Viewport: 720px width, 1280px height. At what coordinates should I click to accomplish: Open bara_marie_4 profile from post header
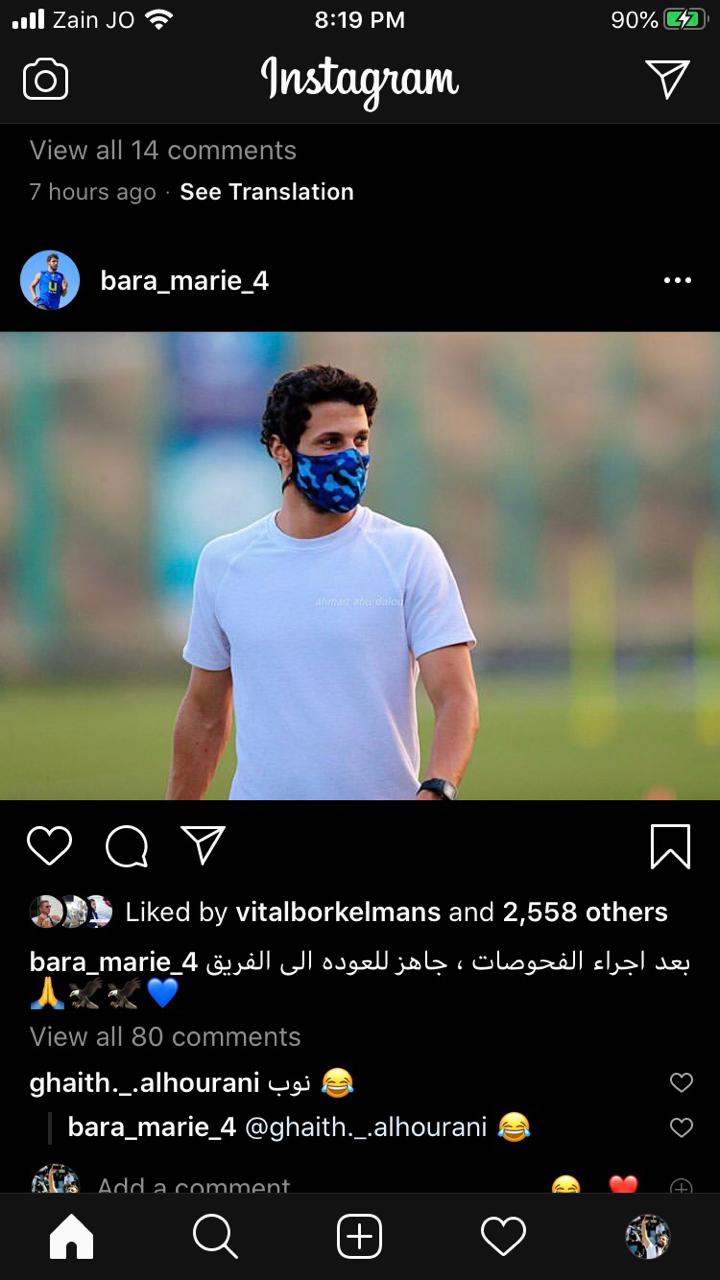point(184,281)
